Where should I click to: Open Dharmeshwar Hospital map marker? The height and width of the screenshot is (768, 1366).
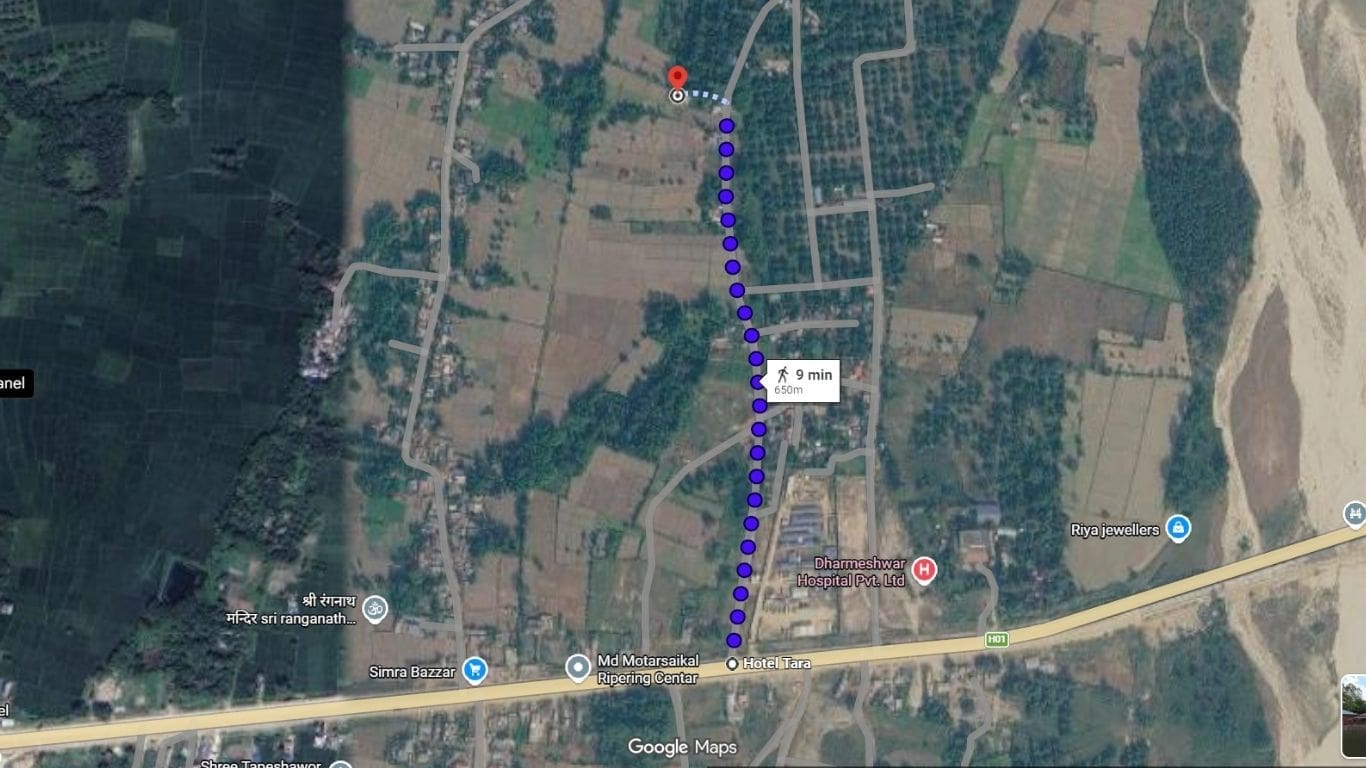point(925,571)
